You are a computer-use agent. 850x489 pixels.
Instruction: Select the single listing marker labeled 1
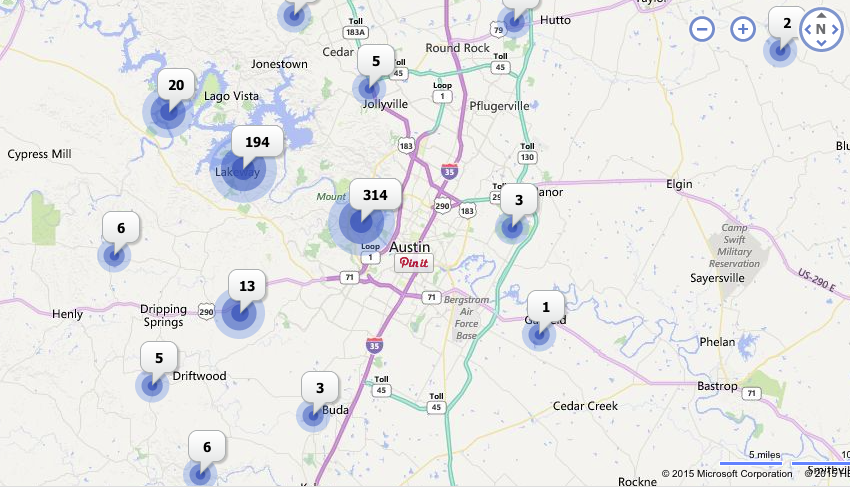click(539, 334)
